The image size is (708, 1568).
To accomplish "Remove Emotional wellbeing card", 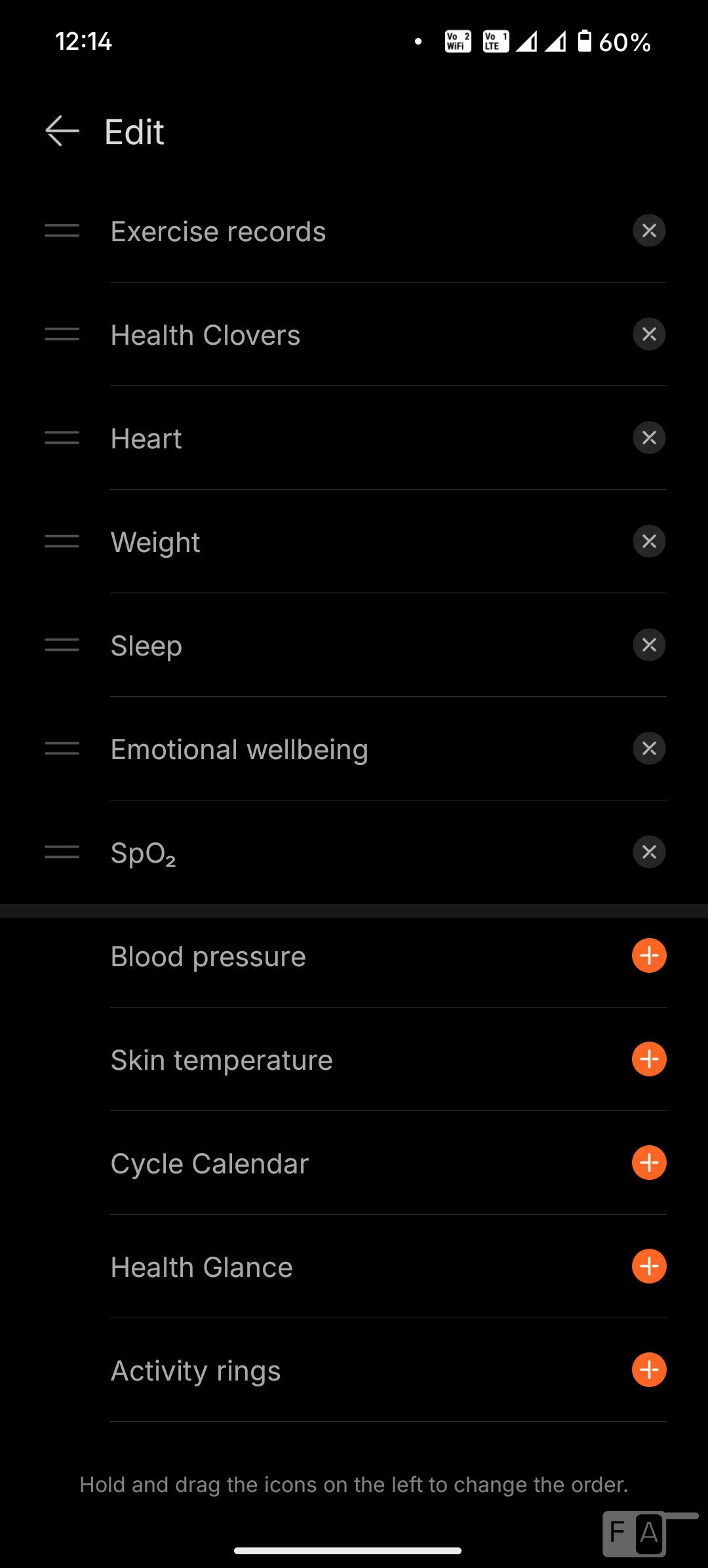I will (649, 749).
